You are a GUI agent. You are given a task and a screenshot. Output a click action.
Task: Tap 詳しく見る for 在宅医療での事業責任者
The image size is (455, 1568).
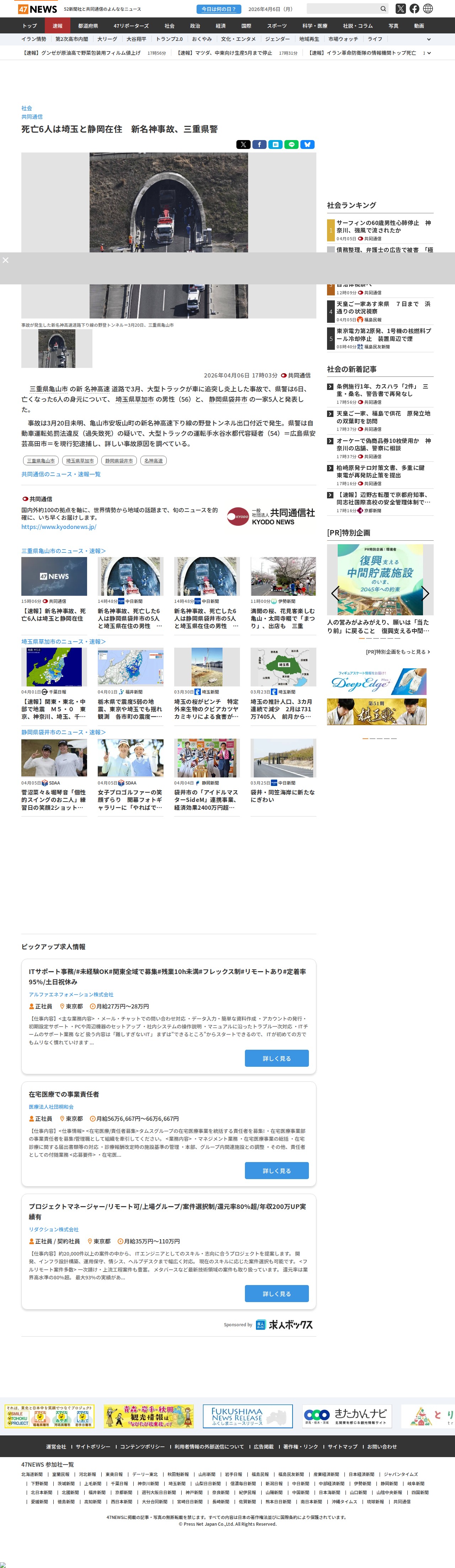point(276,1171)
